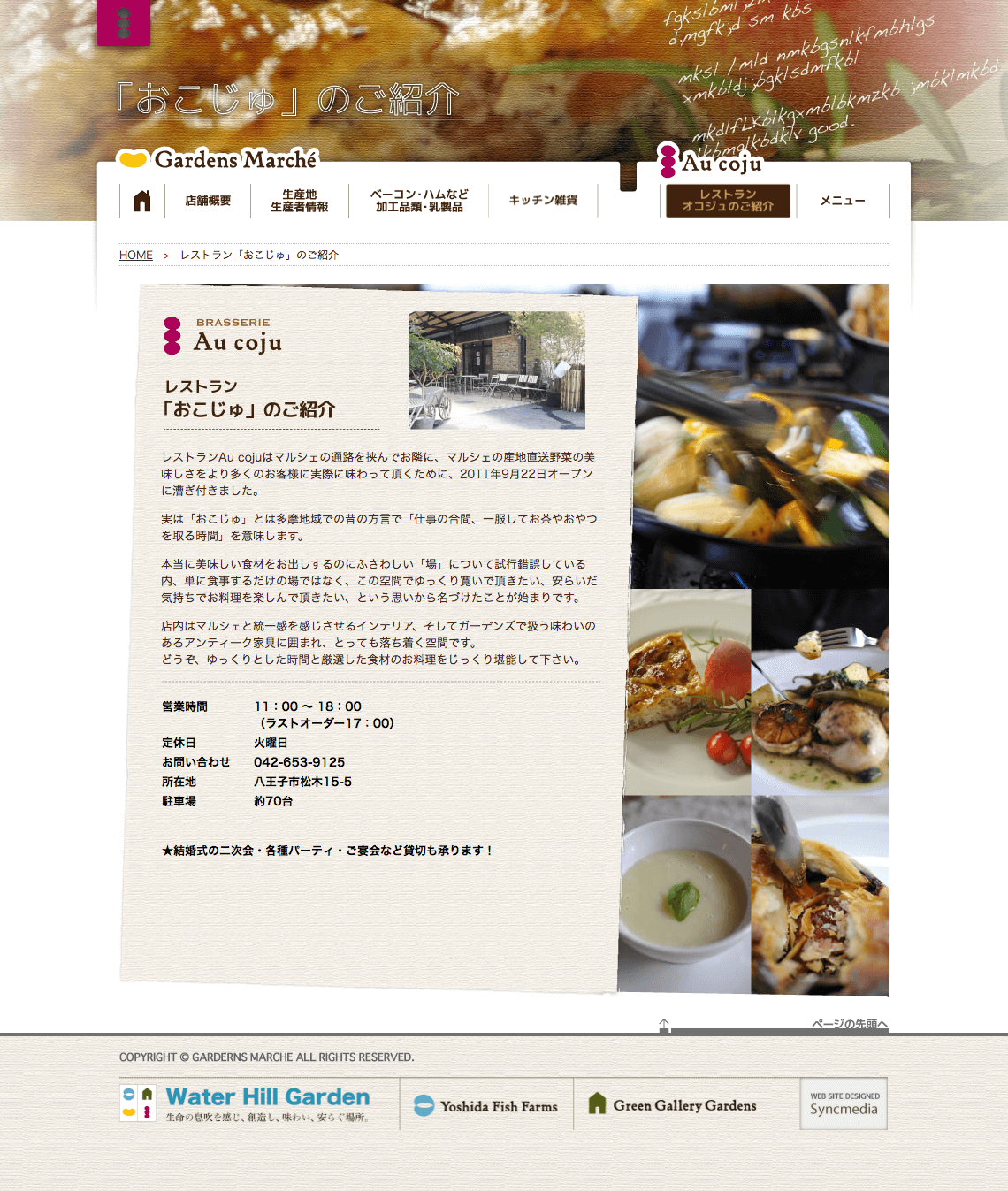
Task: Visit the Yoshida Fish Farms link
Action: [486, 1106]
